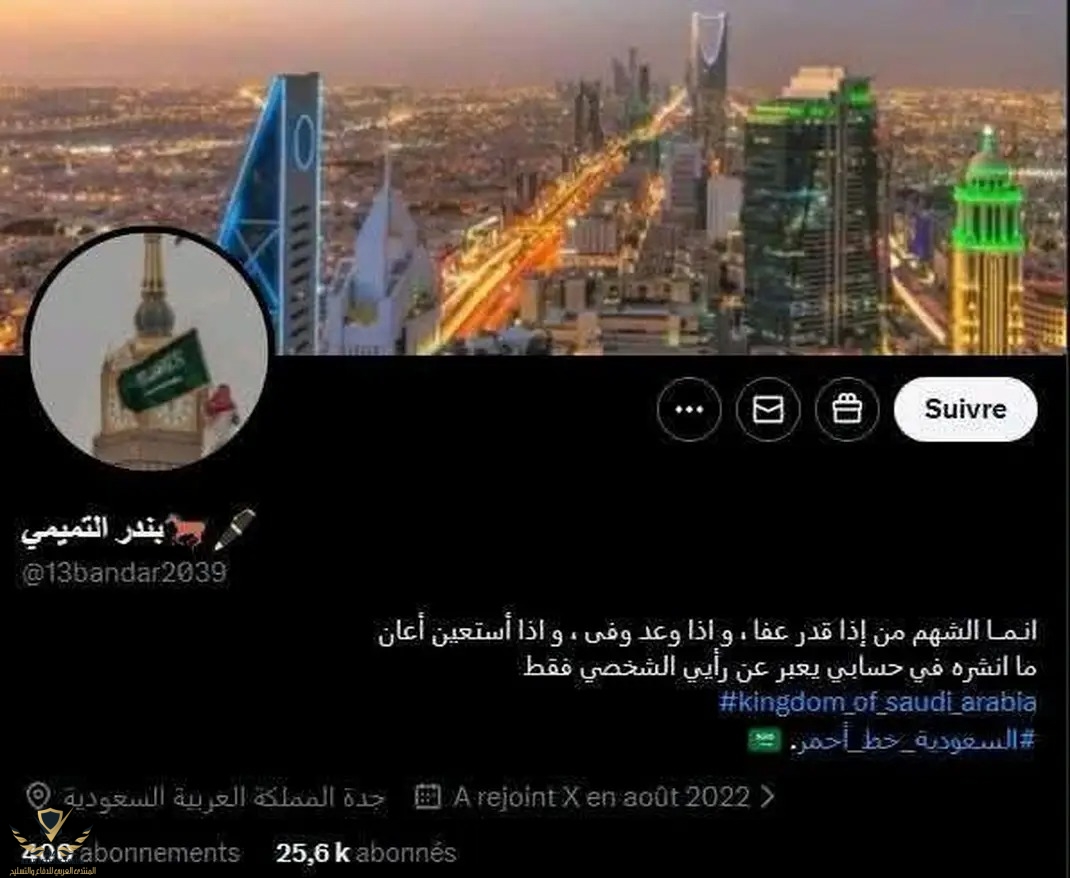Open the gift subscription icon
1070x878 pixels.
[847, 410]
